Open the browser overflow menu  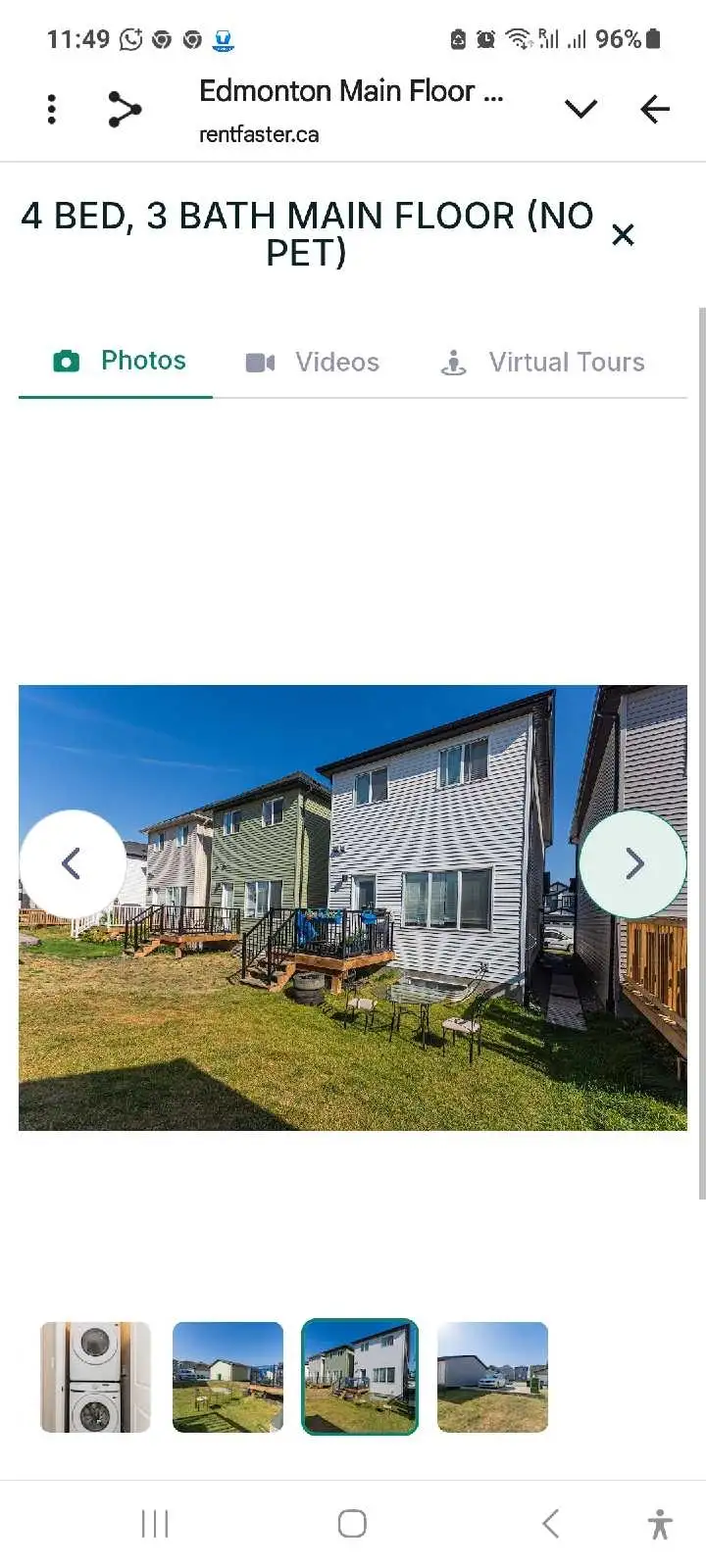pyautogui.click(x=52, y=109)
